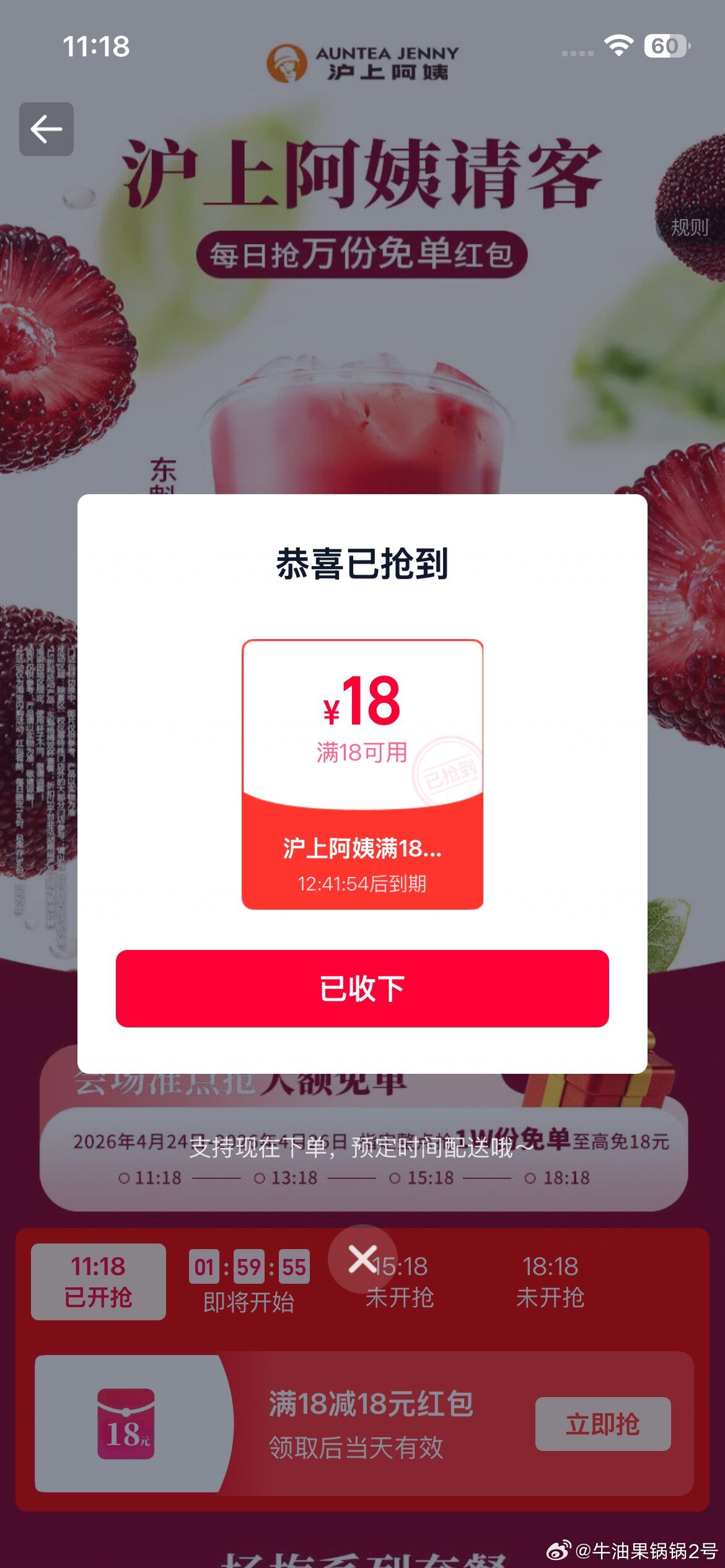This screenshot has height=1568, width=725.
Task: Open the 规则 rules page
Action: (689, 227)
